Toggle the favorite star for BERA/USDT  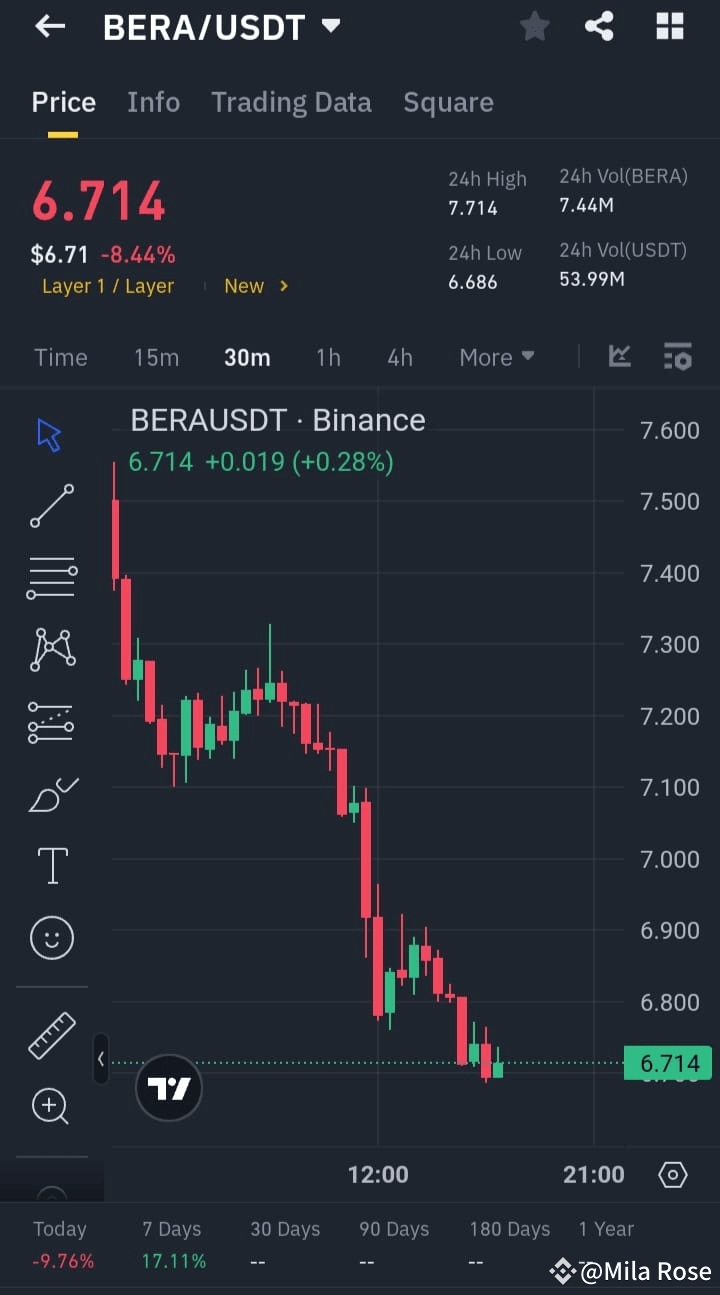pyautogui.click(x=534, y=26)
